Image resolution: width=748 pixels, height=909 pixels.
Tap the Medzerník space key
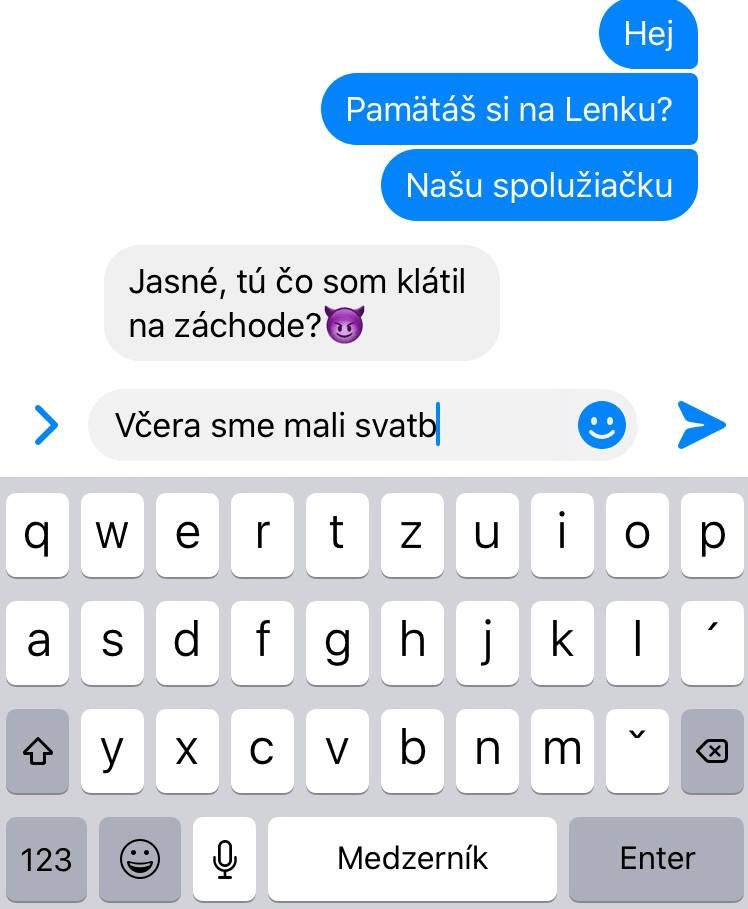tap(412, 858)
